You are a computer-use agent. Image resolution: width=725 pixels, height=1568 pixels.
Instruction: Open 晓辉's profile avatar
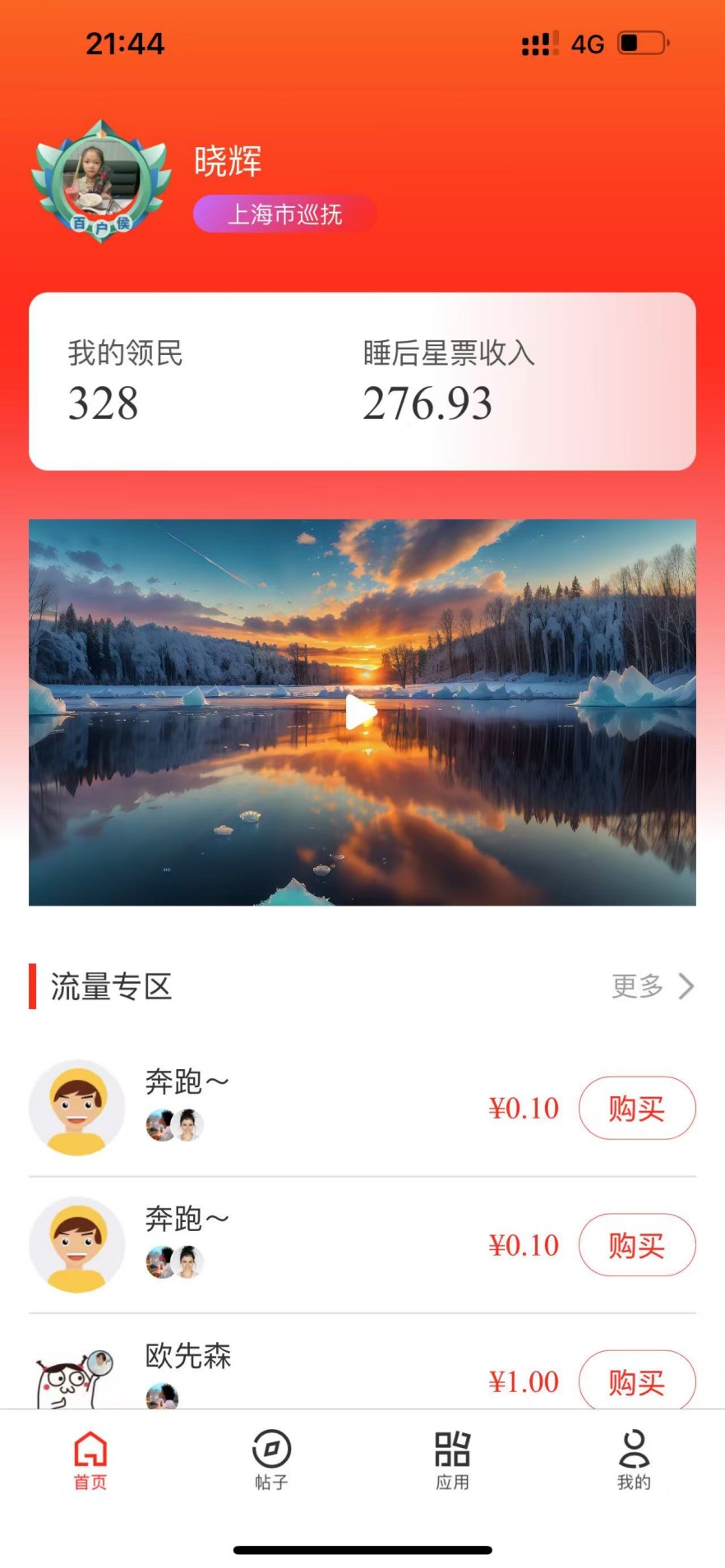pos(100,181)
